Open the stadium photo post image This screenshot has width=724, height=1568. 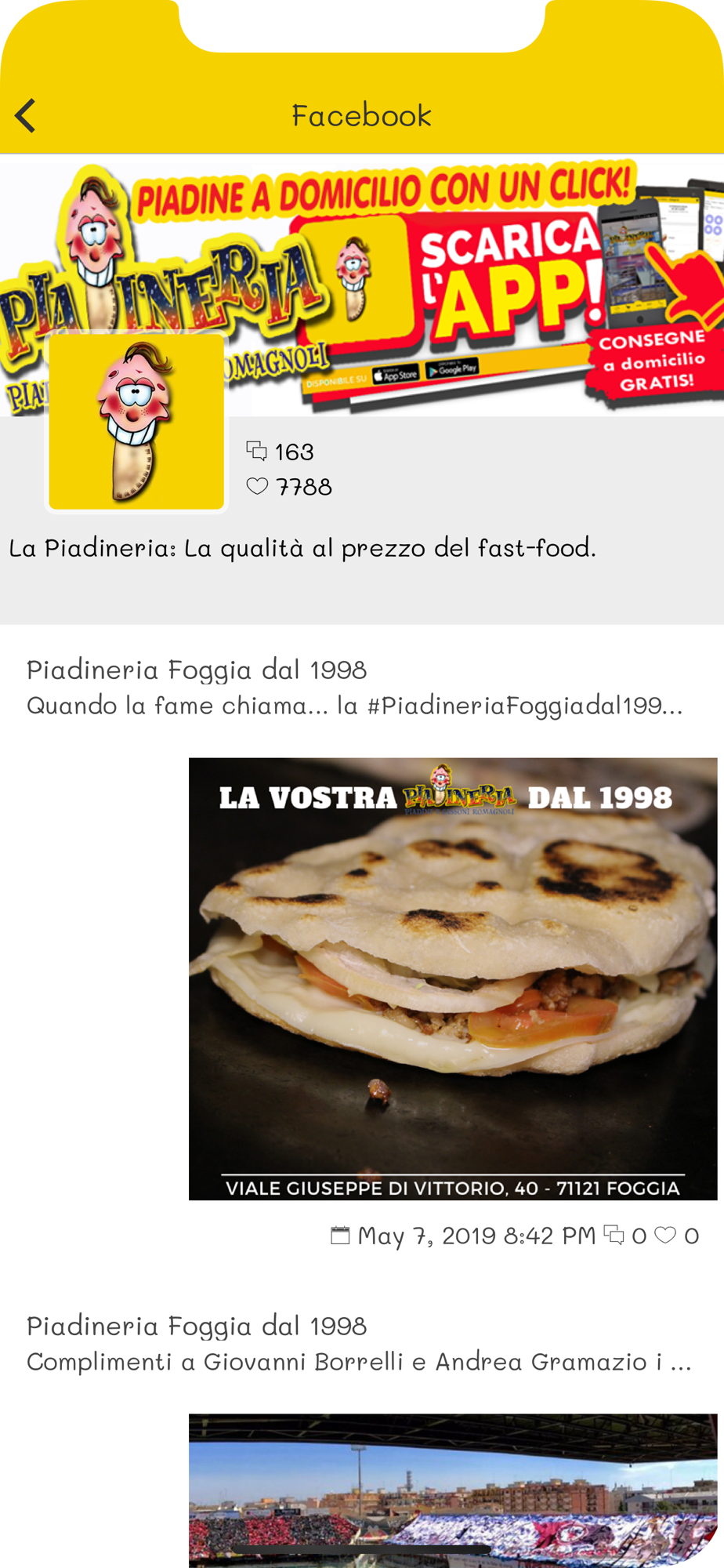(x=453, y=1490)
